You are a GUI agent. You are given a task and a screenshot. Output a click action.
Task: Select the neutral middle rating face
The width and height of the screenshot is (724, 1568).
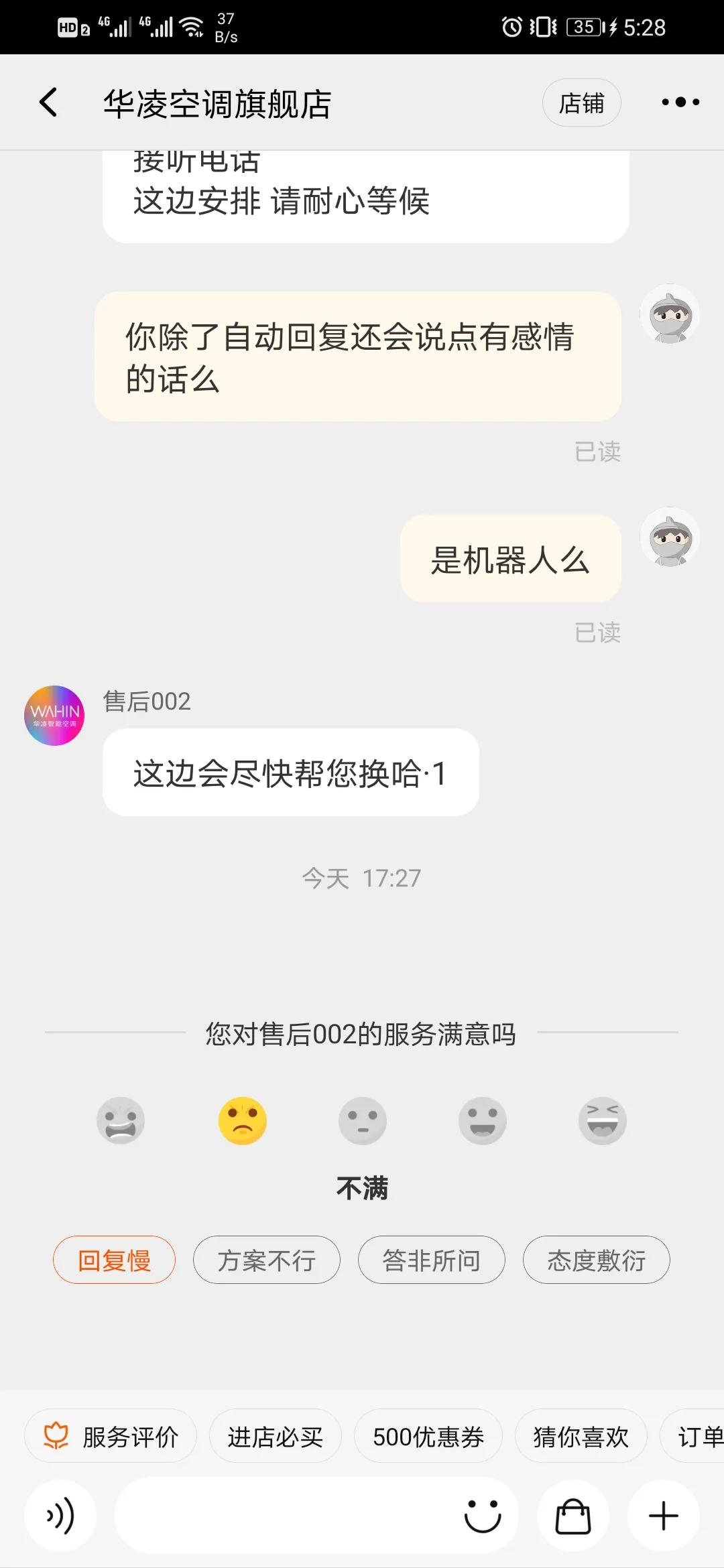[x=362, y=1121]
